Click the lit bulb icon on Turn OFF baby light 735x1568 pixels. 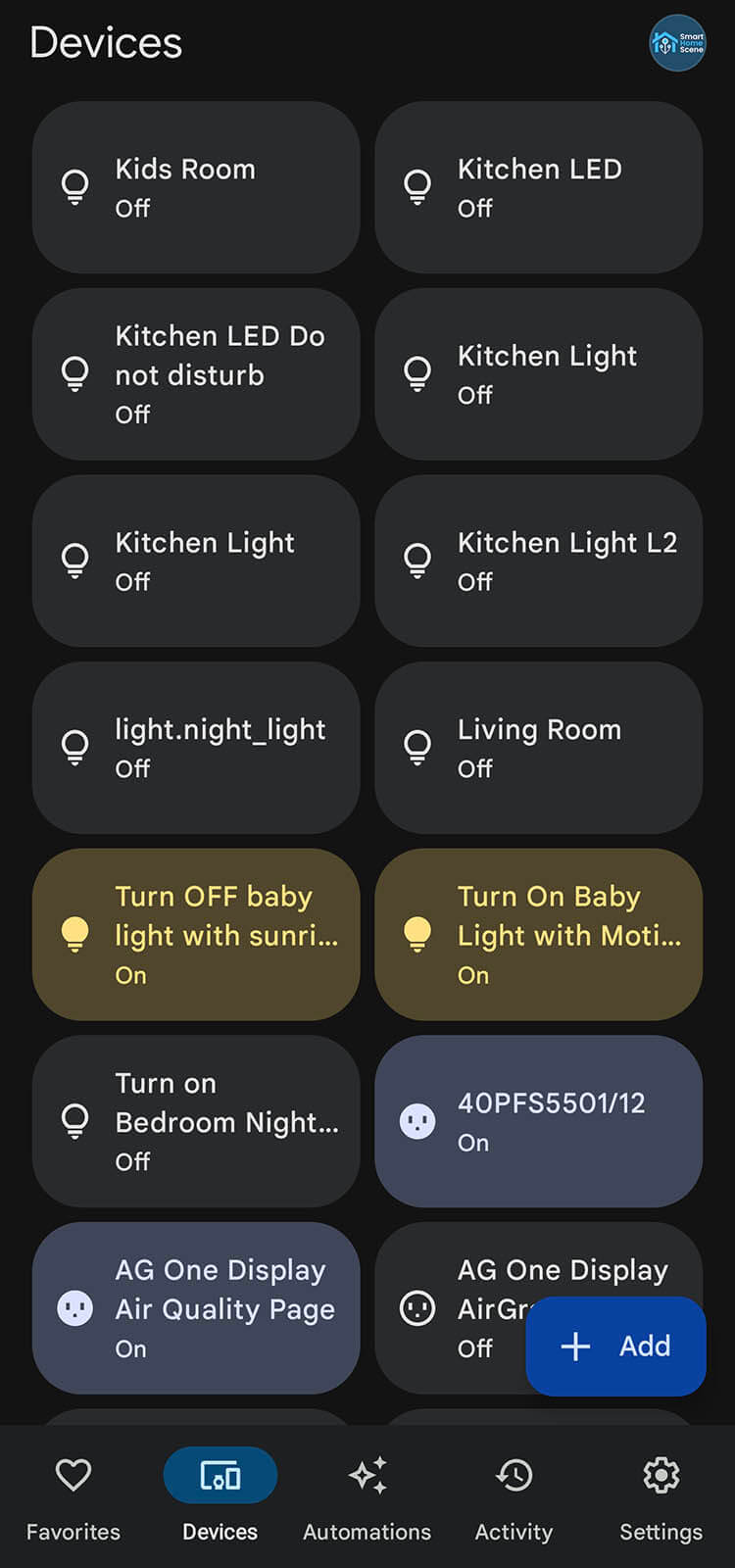pos(75,934)
